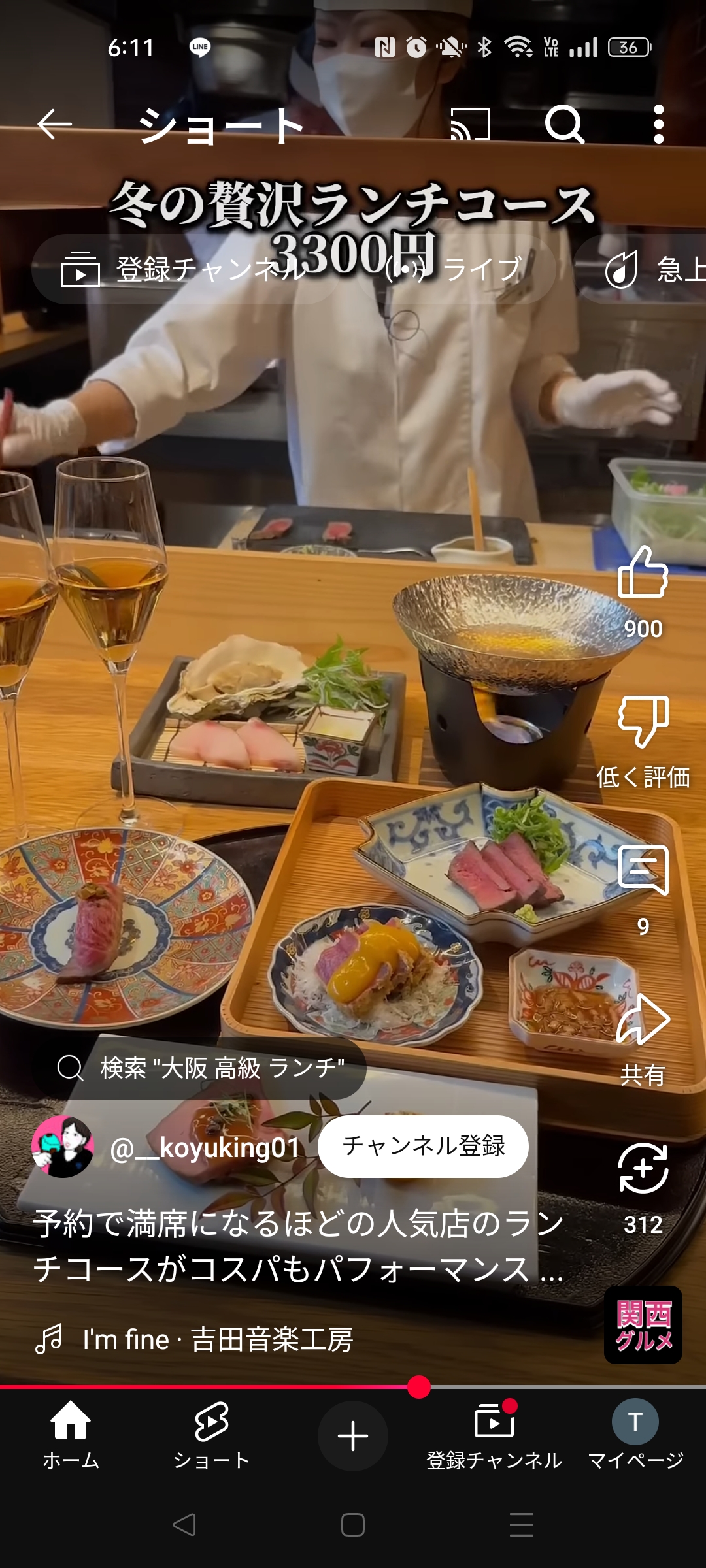The width and height of the screenshot is (706, 1568).
Task: Search for "大阪 高級 ランチ" suggestion
Action: click(x=199, y=1068)
